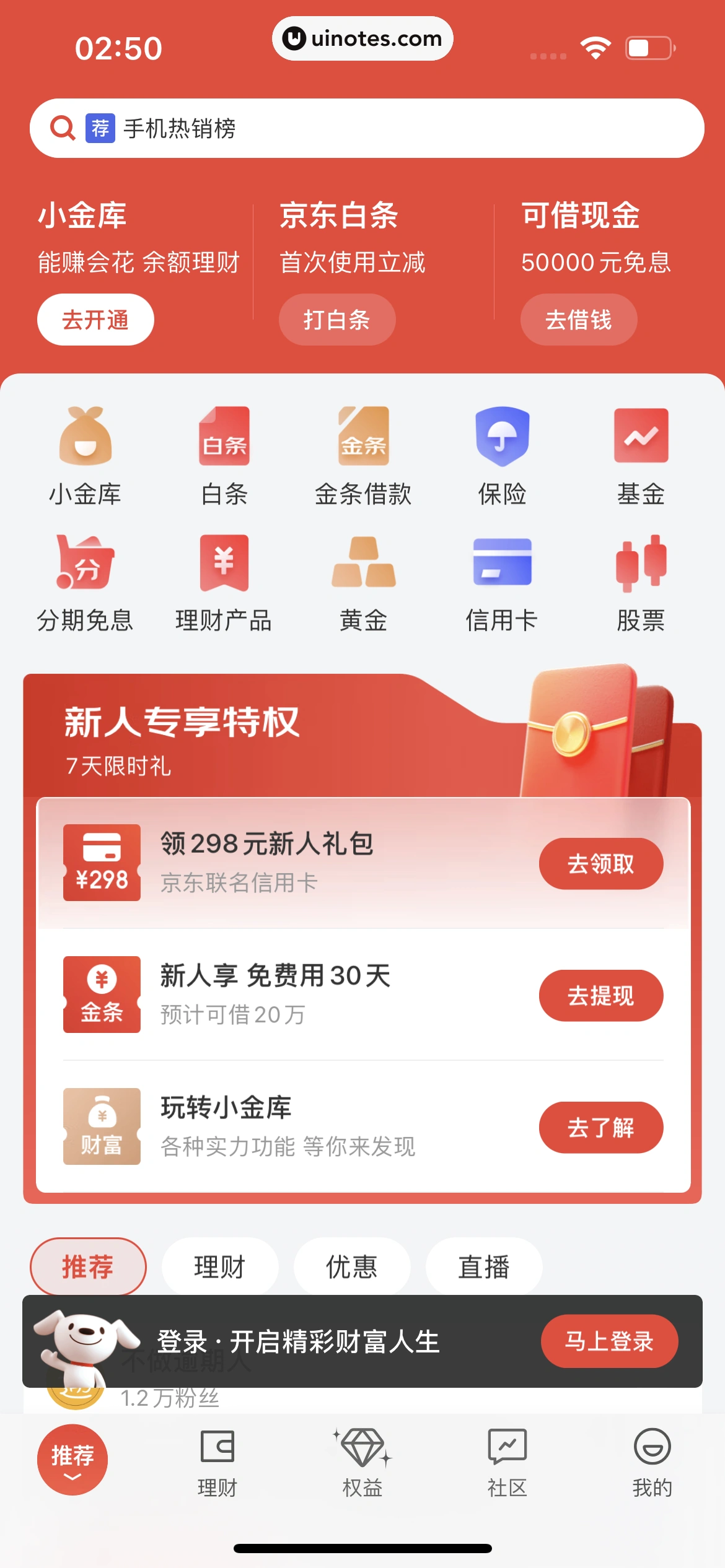Image resolution: width=725 pixels, height=1568 pixels.
Task: Open the 信用卡 credit card shortcut
Action: click(x=502, y=582)
